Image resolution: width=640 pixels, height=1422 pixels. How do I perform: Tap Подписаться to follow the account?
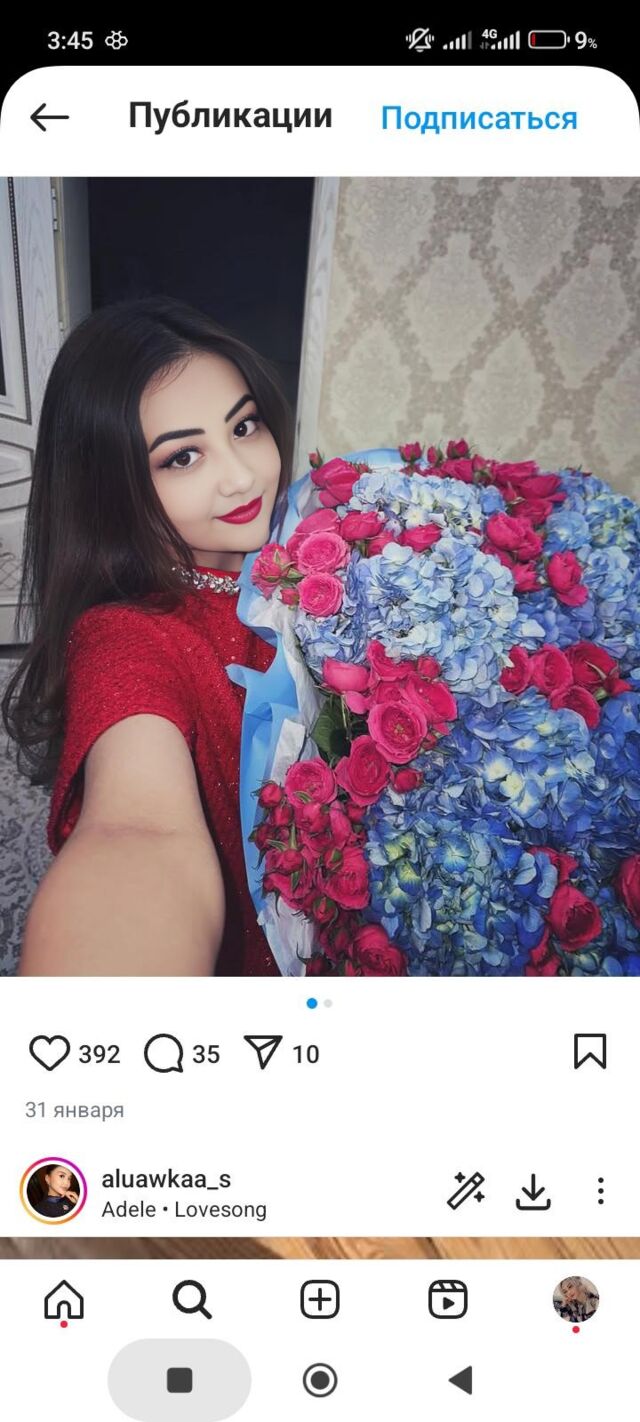tap(479, 118)
